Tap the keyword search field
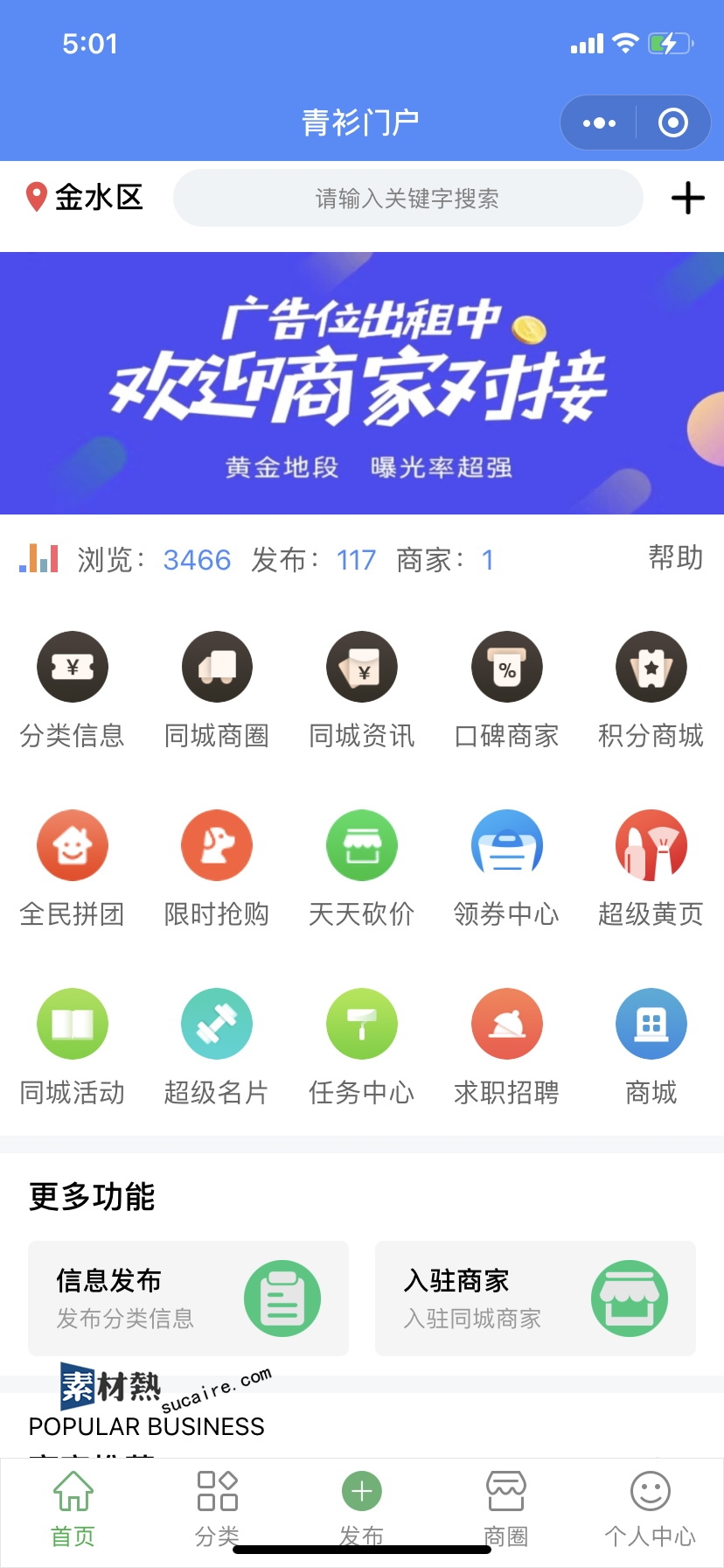This screenshot has height=1568, width=724. coord(407,199)
